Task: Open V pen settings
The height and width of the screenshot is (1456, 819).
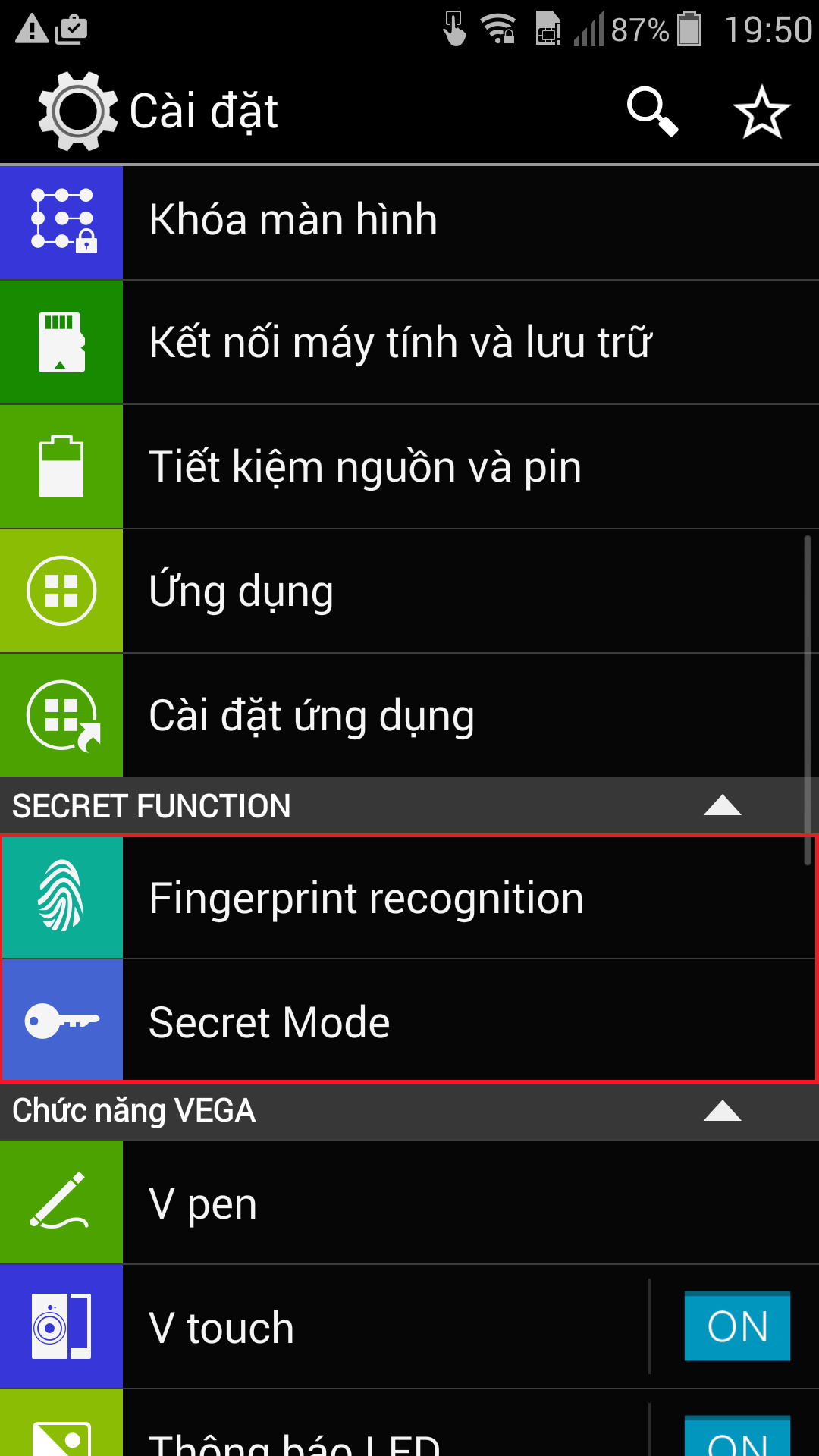Action: 409,1203
